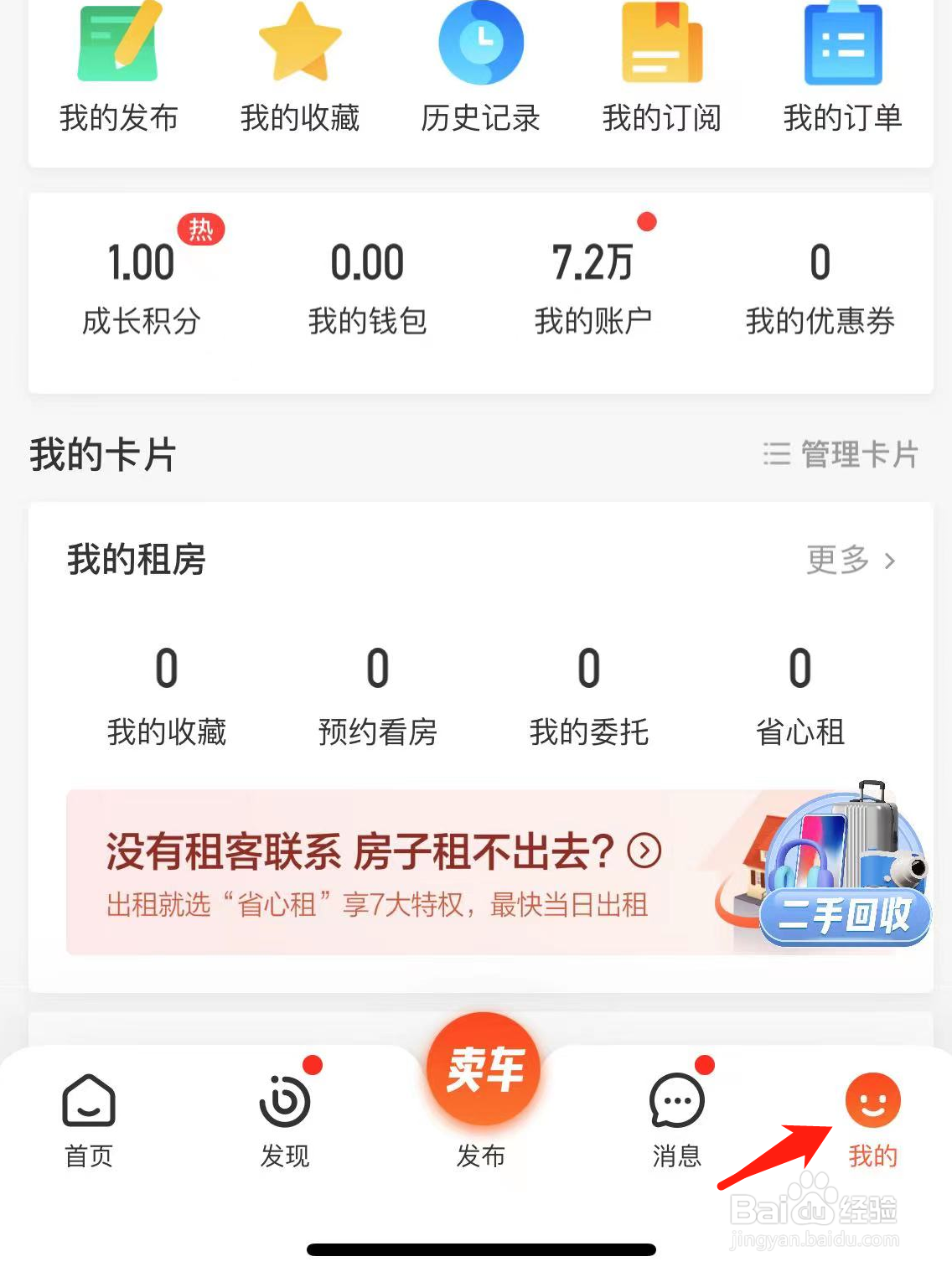Open the 卖车 publish button
The height and width of the screenshot is (1272, 952).
coord(482,1068)
